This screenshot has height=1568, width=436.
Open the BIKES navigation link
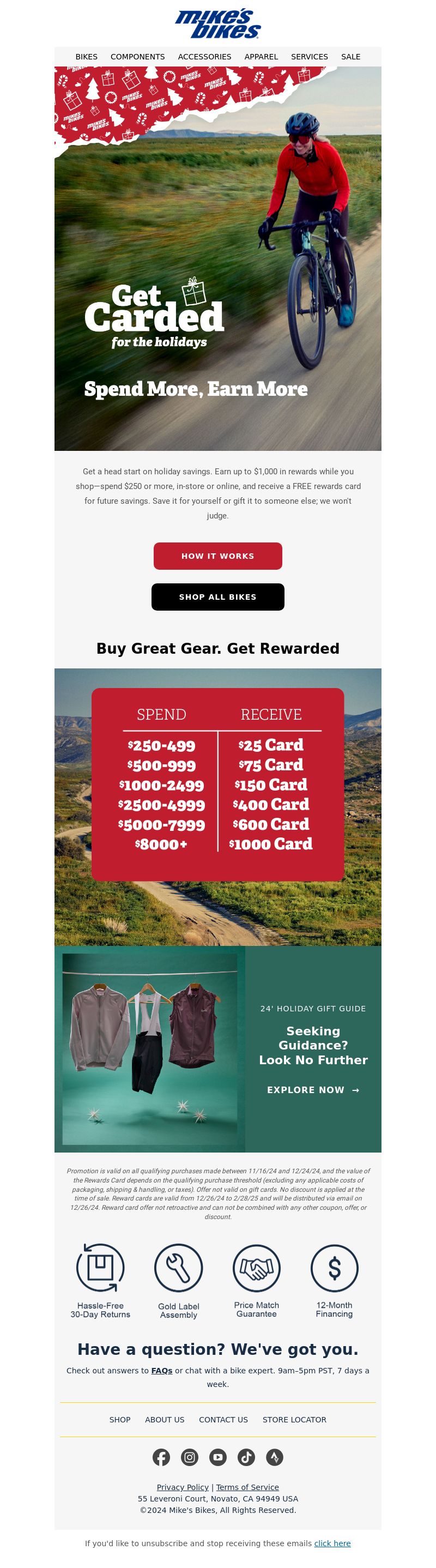coord(86,57)
